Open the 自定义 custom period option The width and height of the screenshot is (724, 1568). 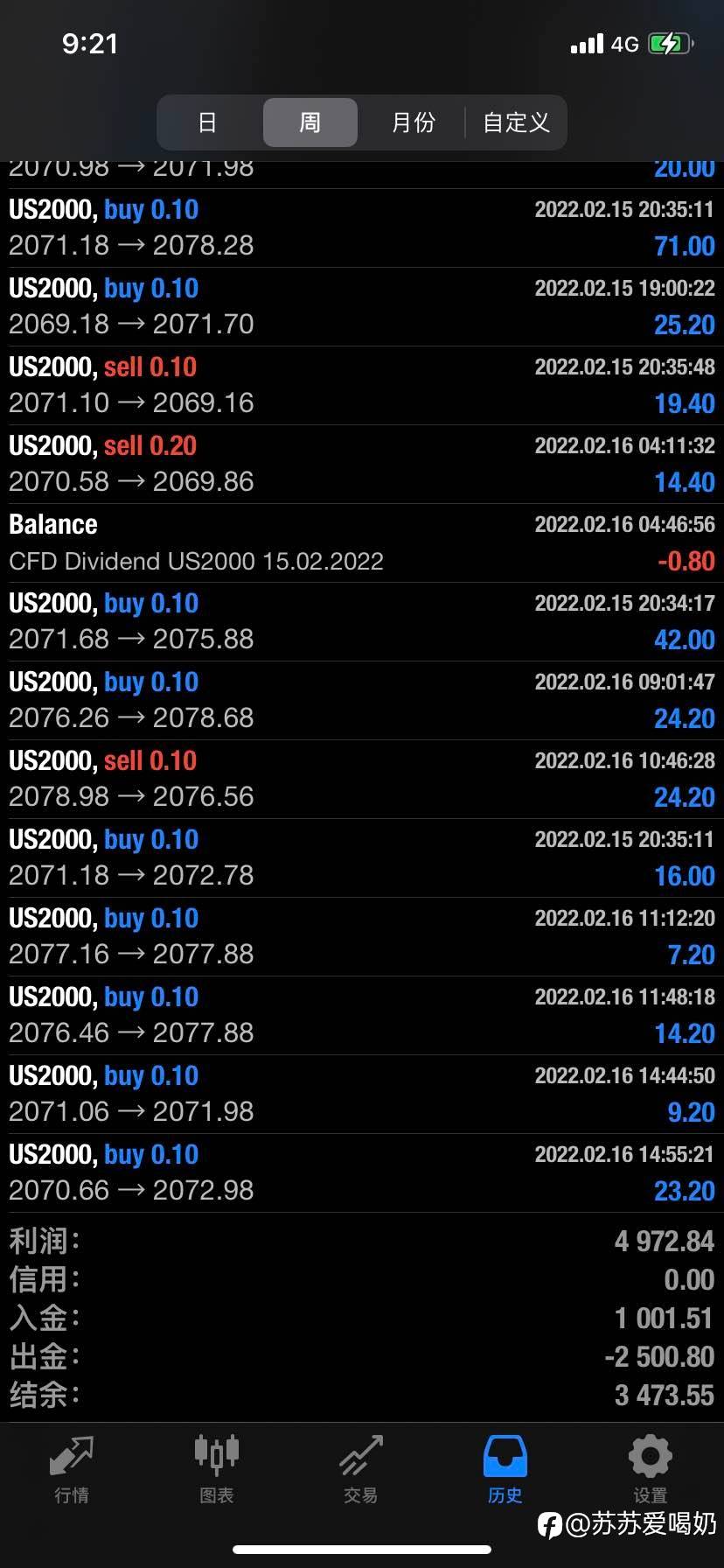click(516, 122)
